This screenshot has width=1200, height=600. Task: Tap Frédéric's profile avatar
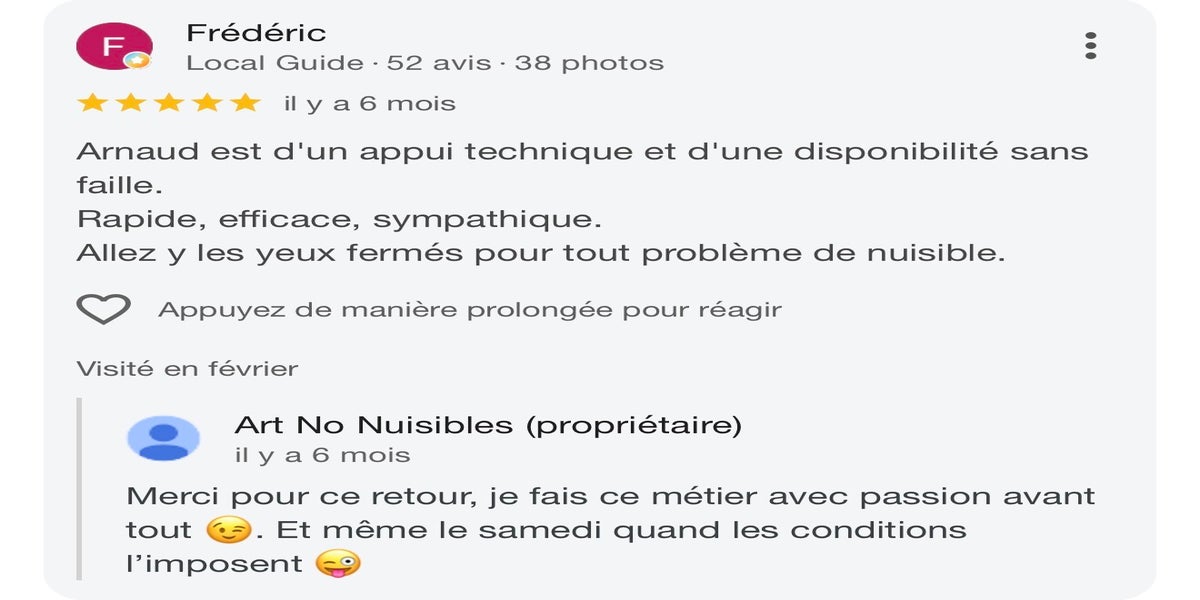(114, 46)
